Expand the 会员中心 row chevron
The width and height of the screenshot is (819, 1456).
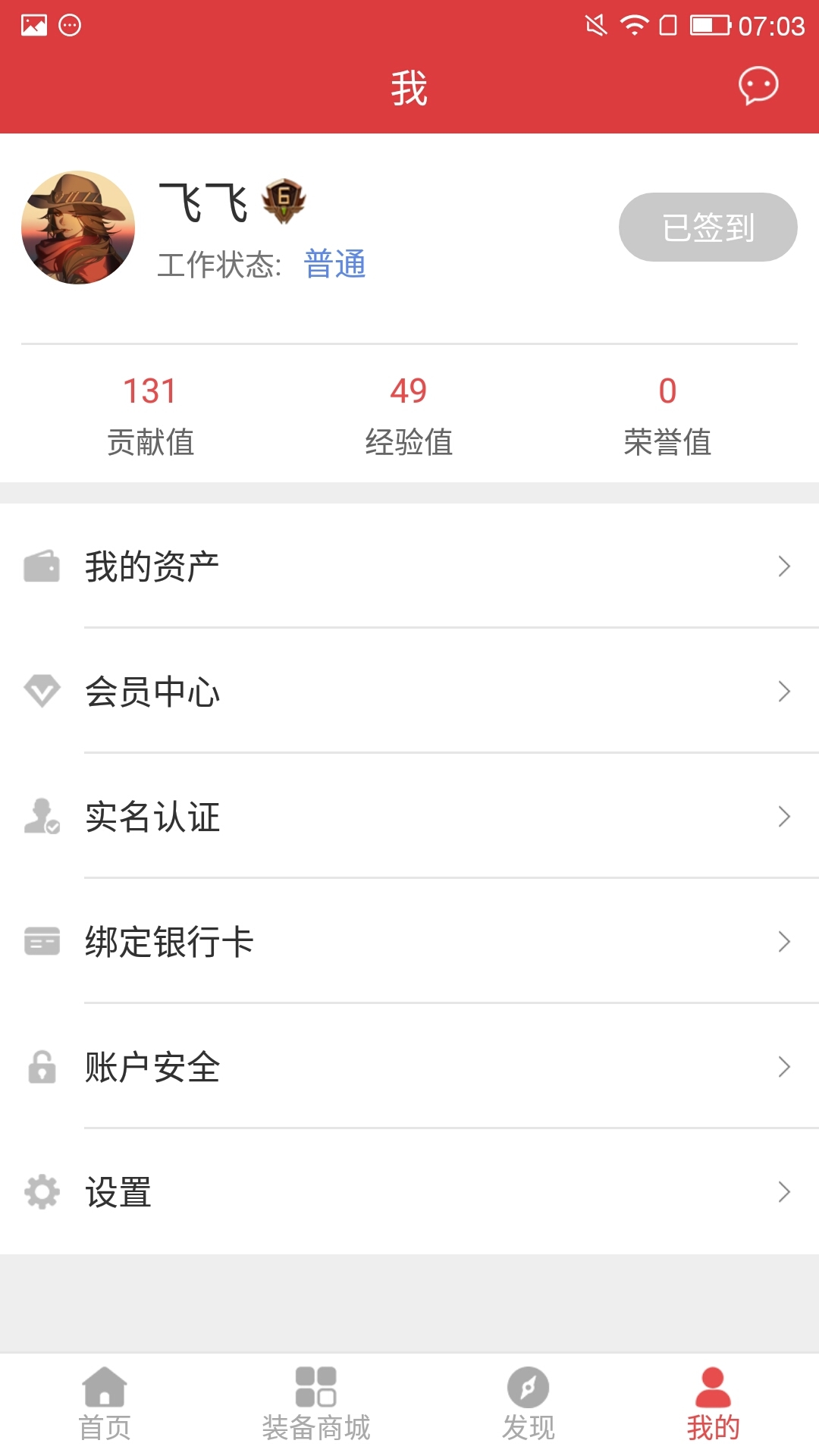(x=784, y=690)
